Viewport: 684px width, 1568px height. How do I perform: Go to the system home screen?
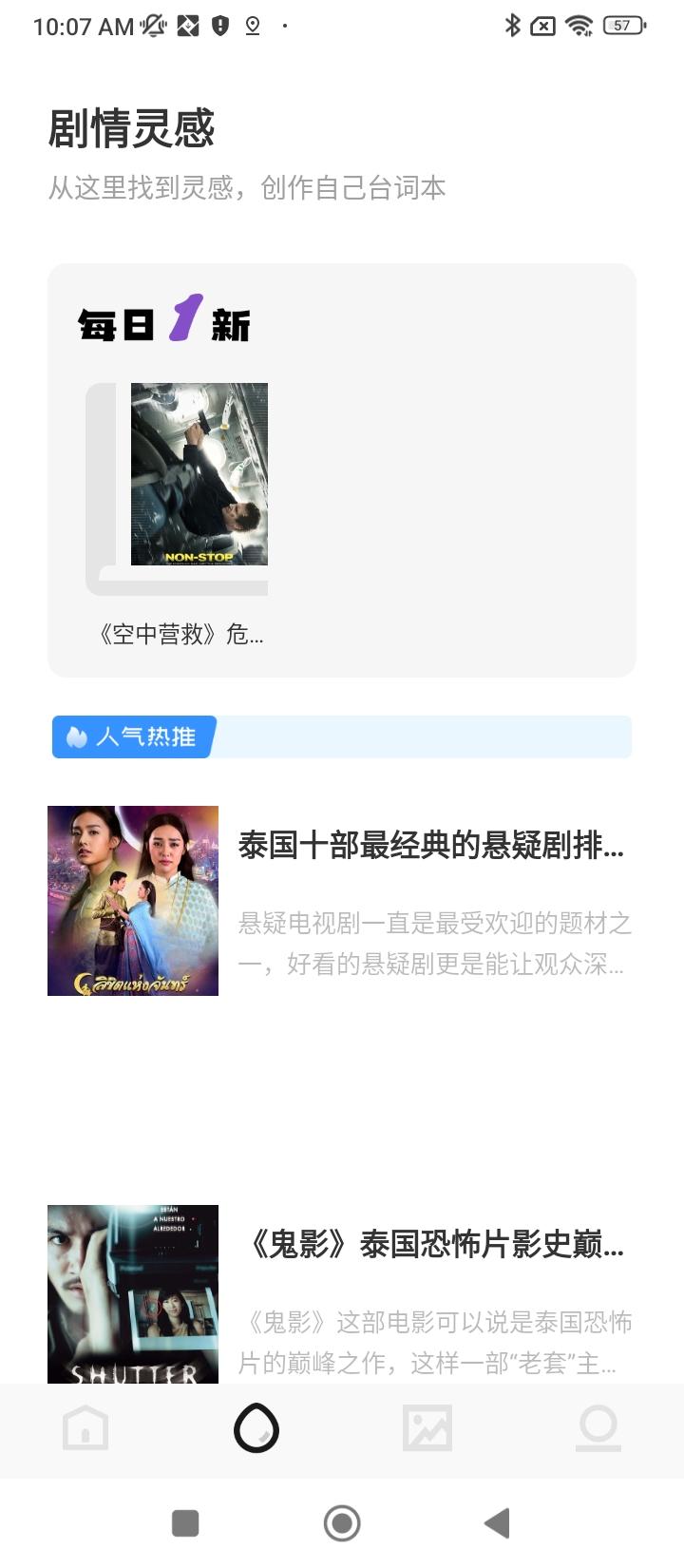pos(342,1523)
